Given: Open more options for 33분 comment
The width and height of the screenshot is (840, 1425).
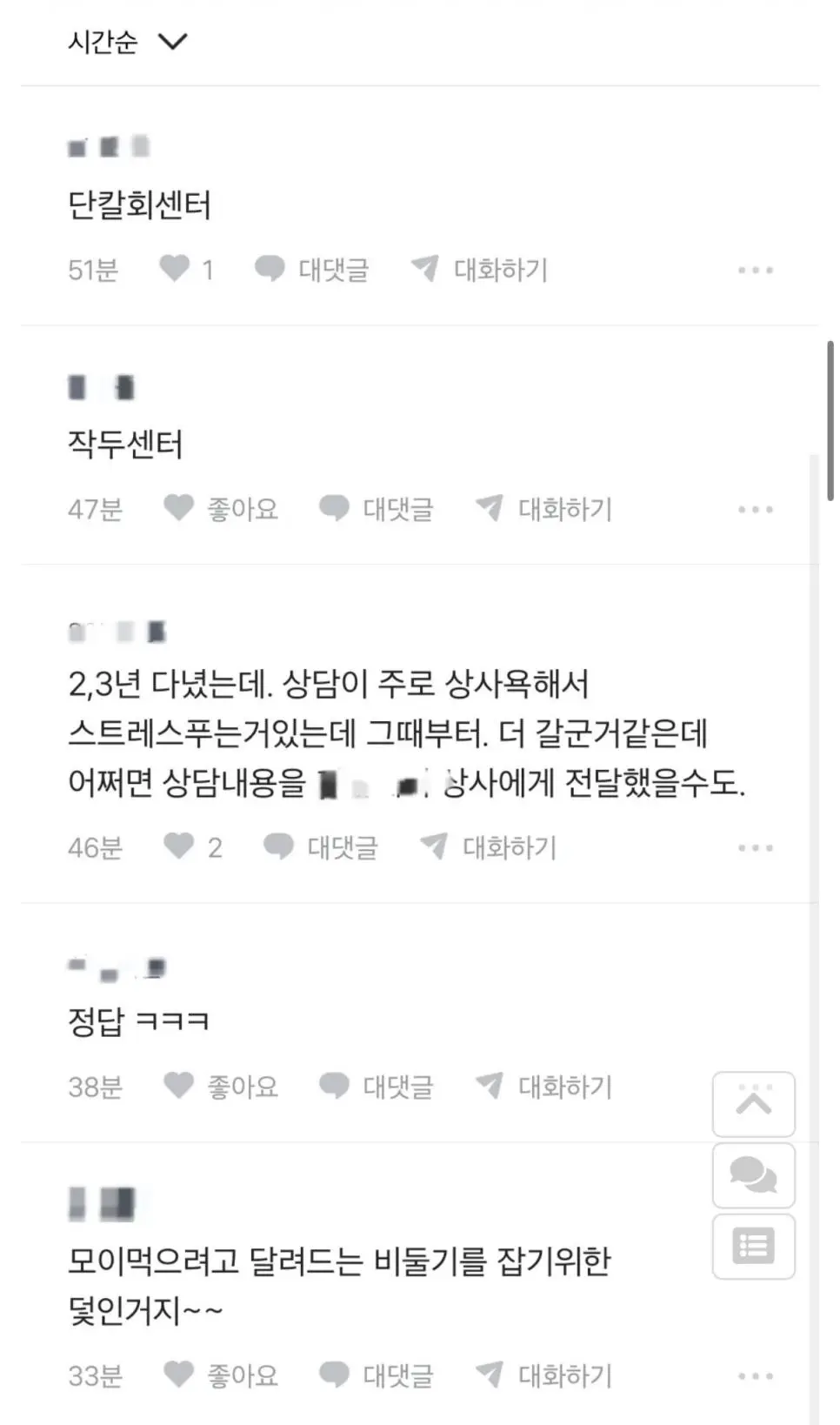Looking at the screenshot, I should click(x=755, y=1376).
